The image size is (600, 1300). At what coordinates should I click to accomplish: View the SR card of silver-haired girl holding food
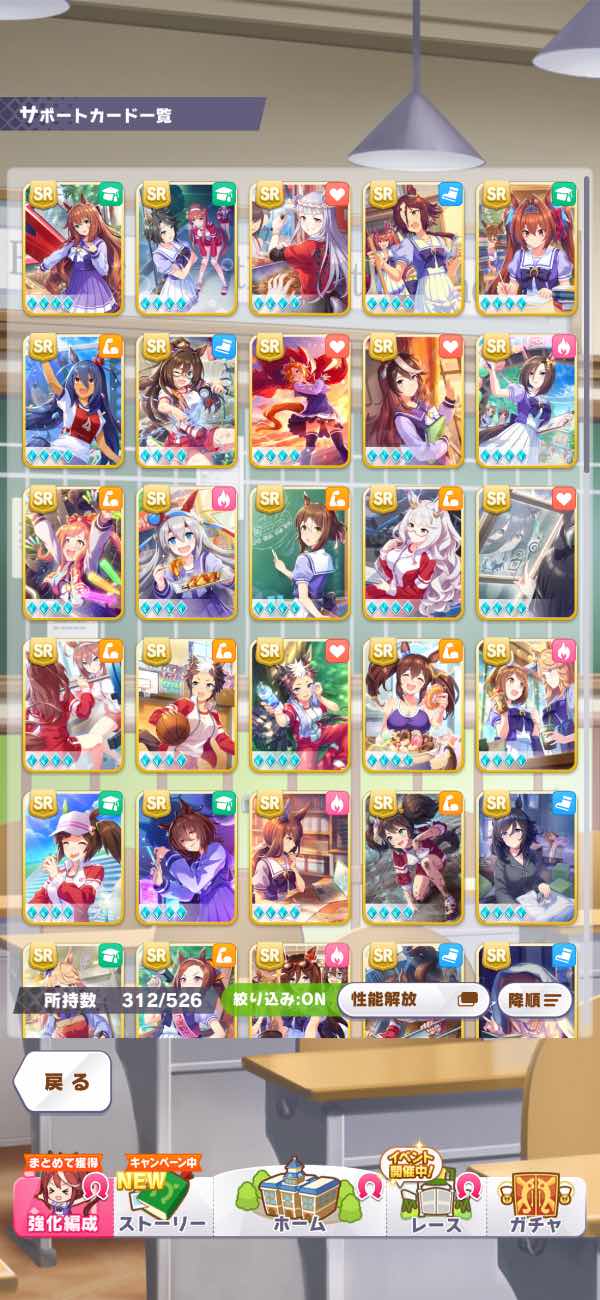(x=187, y=551)
